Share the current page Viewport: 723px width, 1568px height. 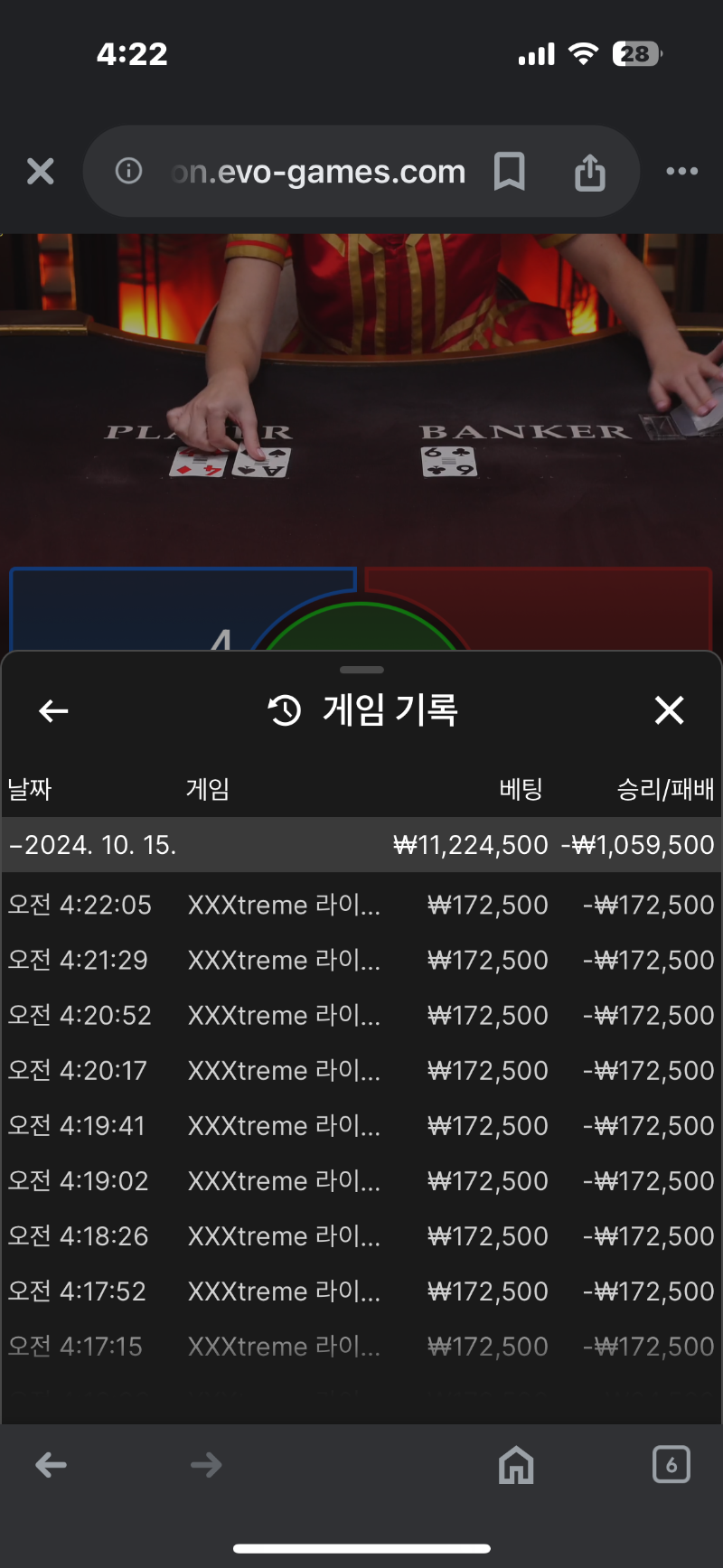[x=590, y=171]
